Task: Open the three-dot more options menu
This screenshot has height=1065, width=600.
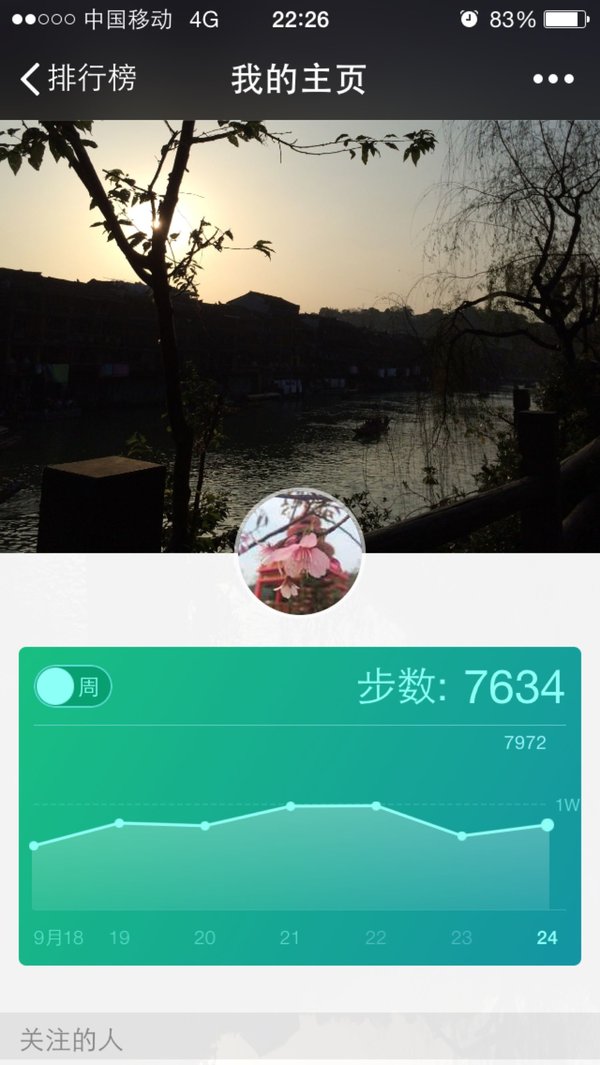Action: [x=553, y=79]
